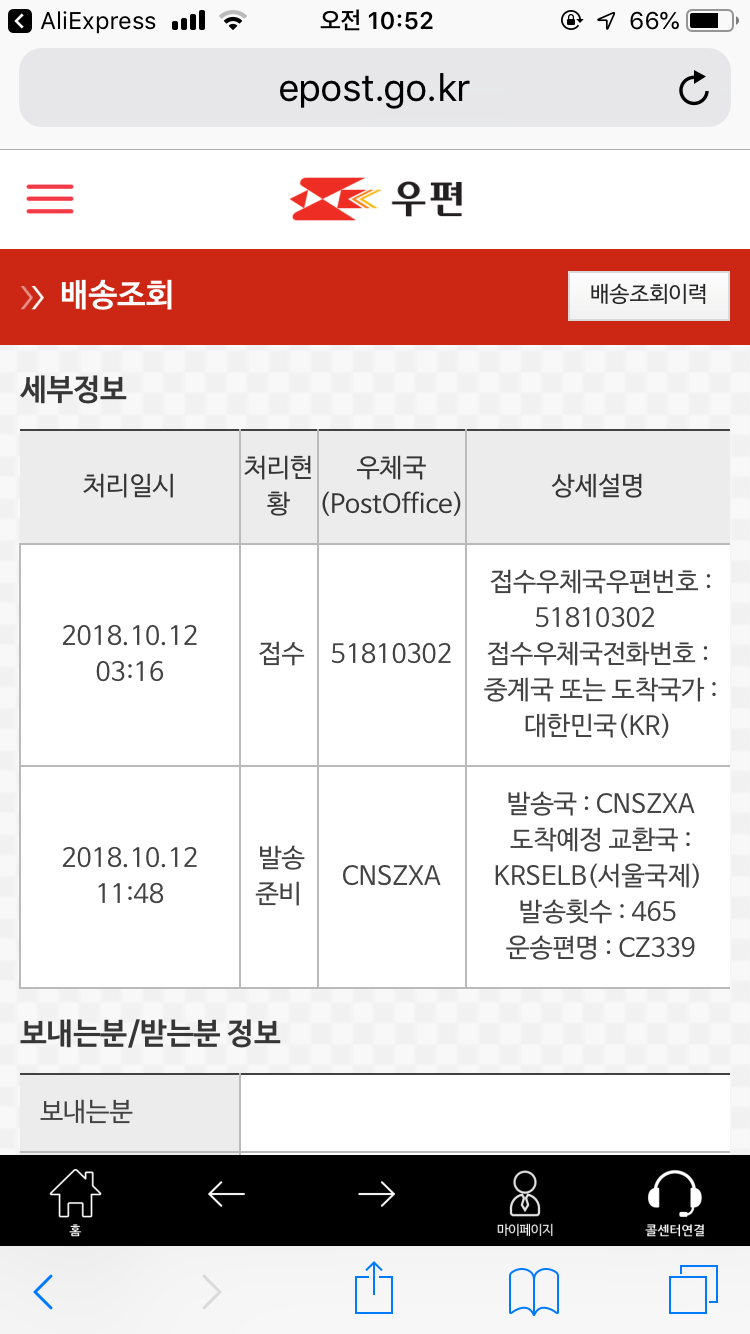750x1334 pixels.
Task: Show open Safari tabs
Action: [693, 1290]
